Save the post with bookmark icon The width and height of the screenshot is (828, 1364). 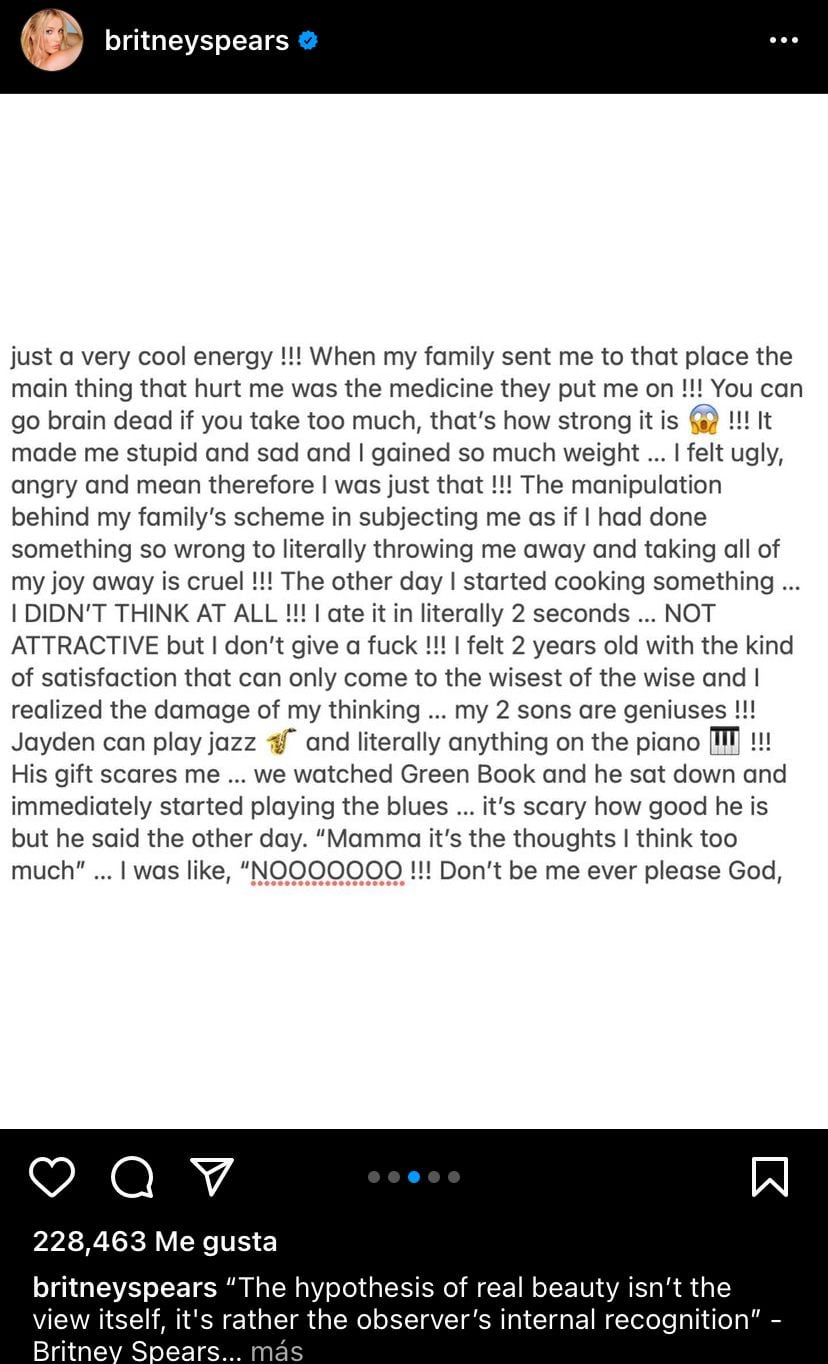pyautogui.click(x=769, y=1177)
